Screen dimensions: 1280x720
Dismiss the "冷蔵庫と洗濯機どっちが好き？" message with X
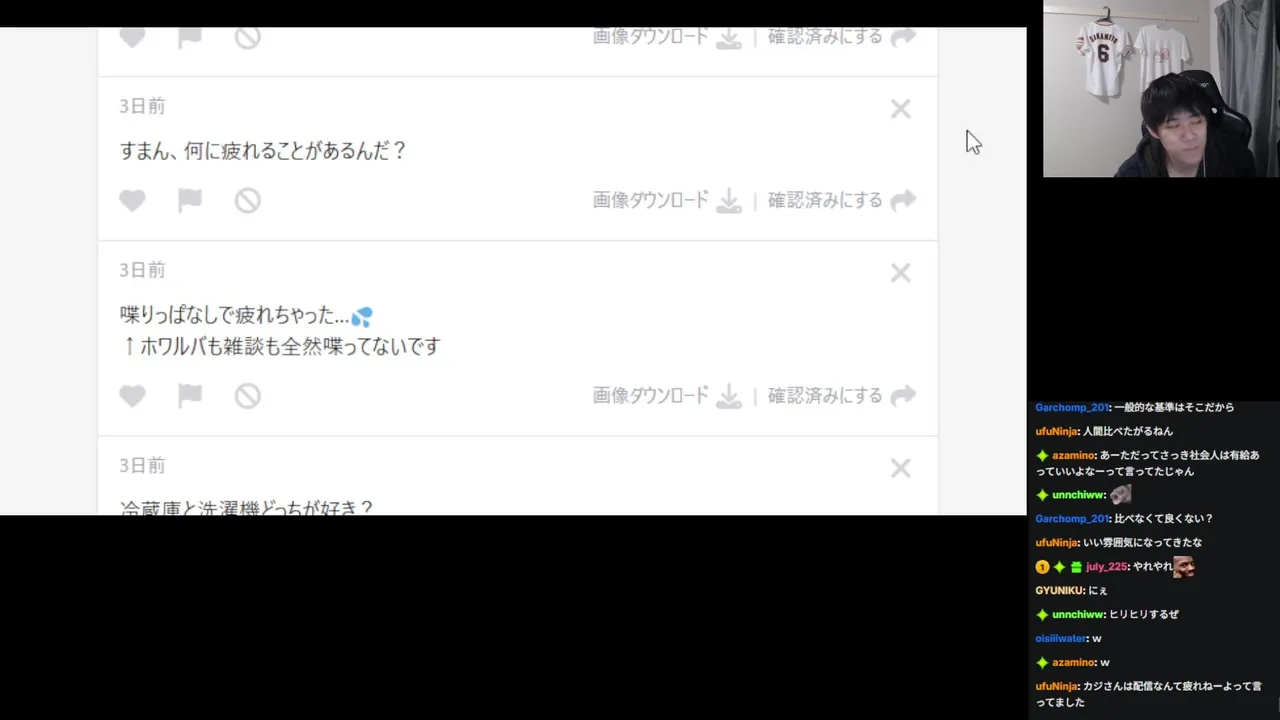pos(900,468)
